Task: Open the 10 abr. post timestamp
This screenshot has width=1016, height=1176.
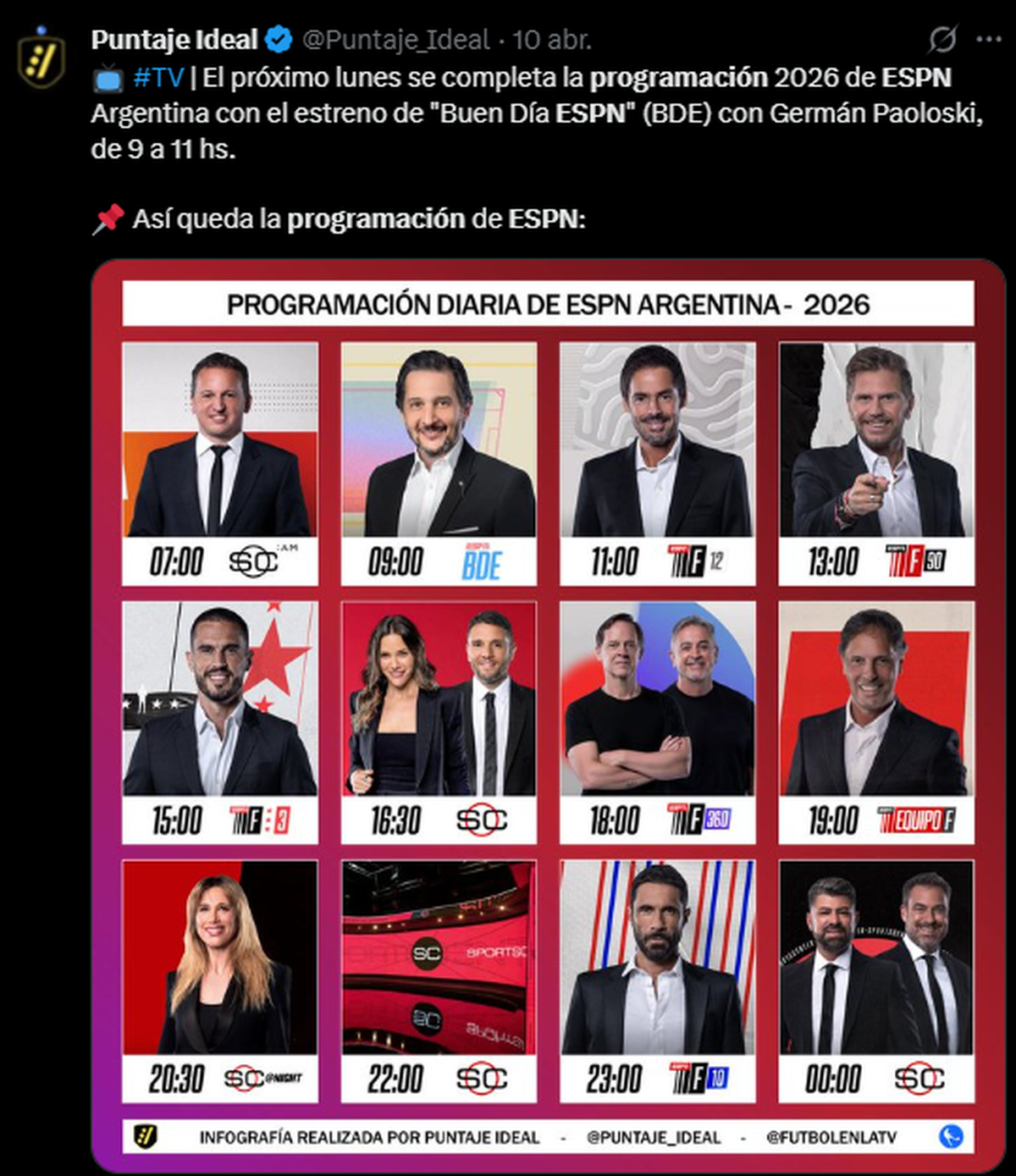Action: [x=552, y=40]
